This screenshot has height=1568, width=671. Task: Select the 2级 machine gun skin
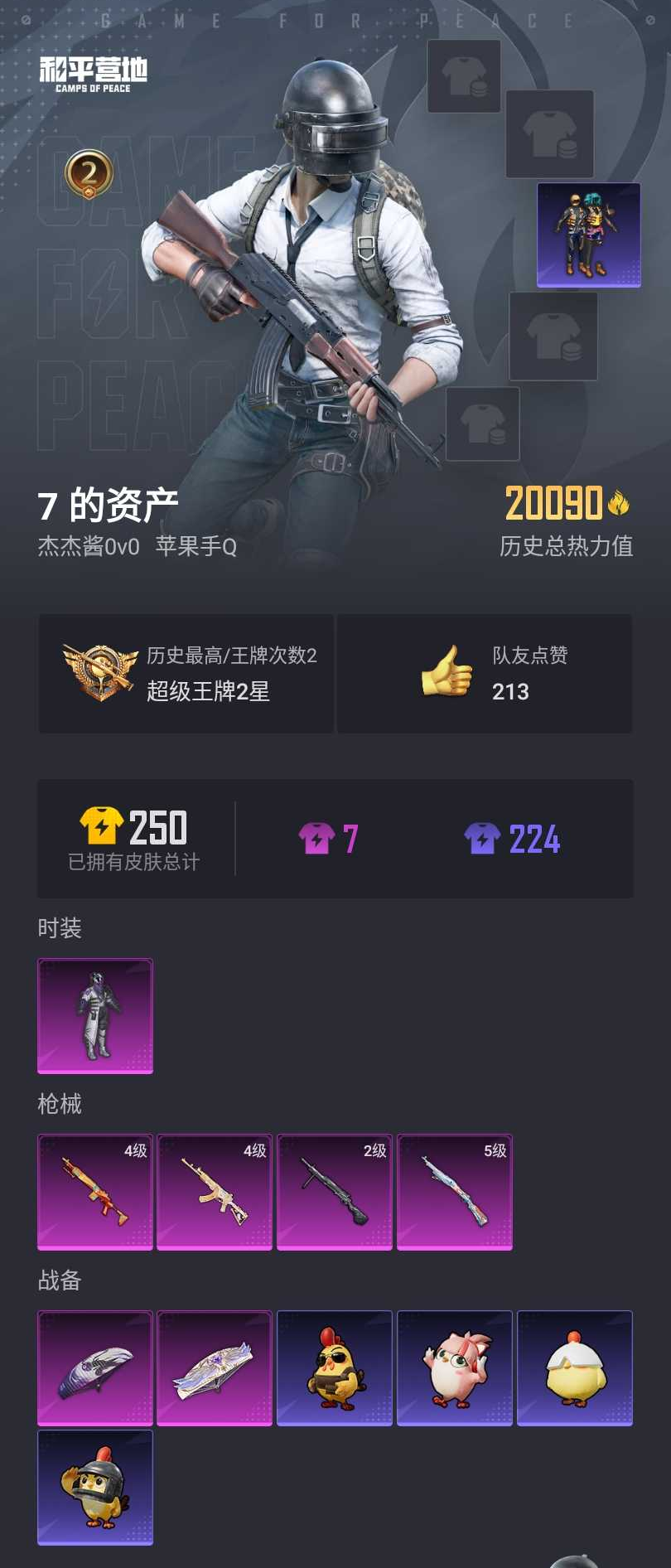coord(334,1192)
